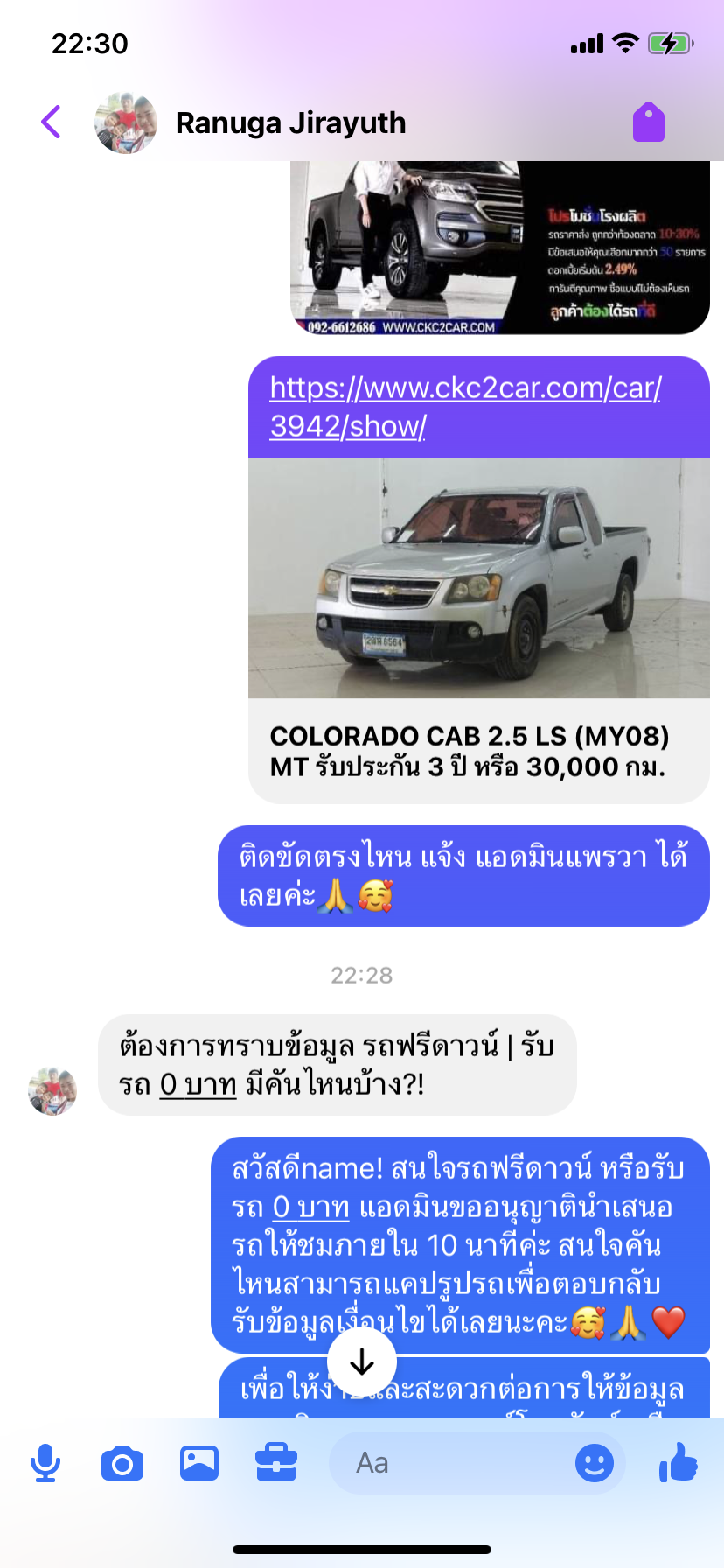The width and height of the screenshot is (724, 1568).
Task: Tap Ranuga's small avatar beside the message
Action: 52,1091
